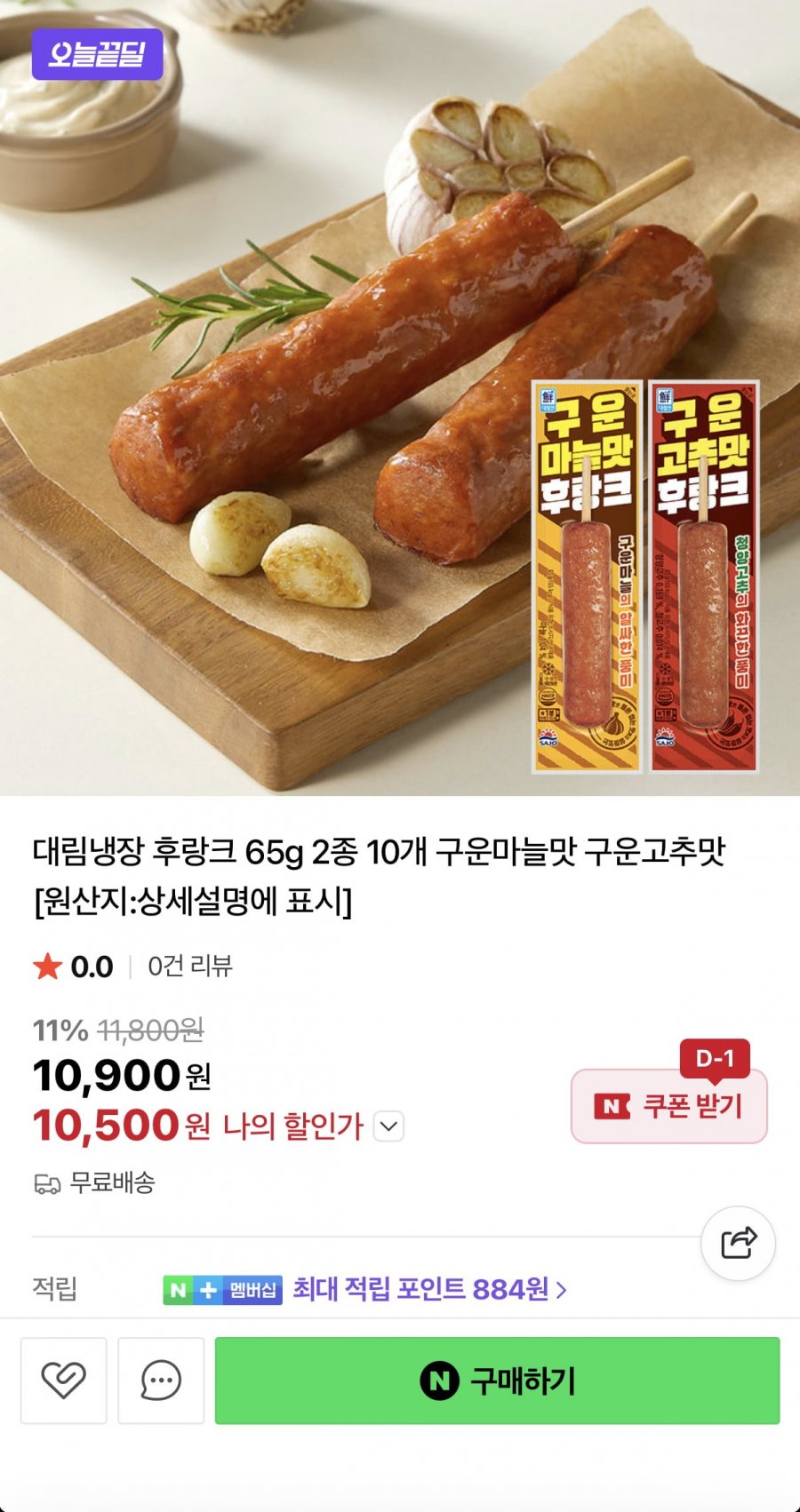Open the 0건 리뷰 reviews link
Screen dimensions: 800x1512
coord(188,968)
